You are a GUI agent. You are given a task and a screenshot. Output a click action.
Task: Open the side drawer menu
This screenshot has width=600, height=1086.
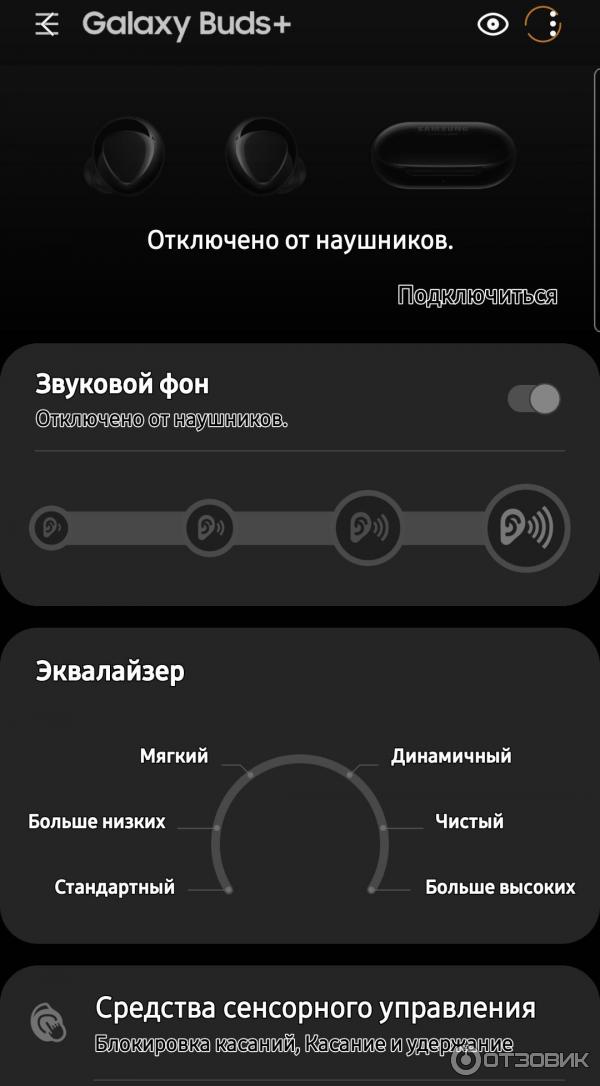point(46,25)
